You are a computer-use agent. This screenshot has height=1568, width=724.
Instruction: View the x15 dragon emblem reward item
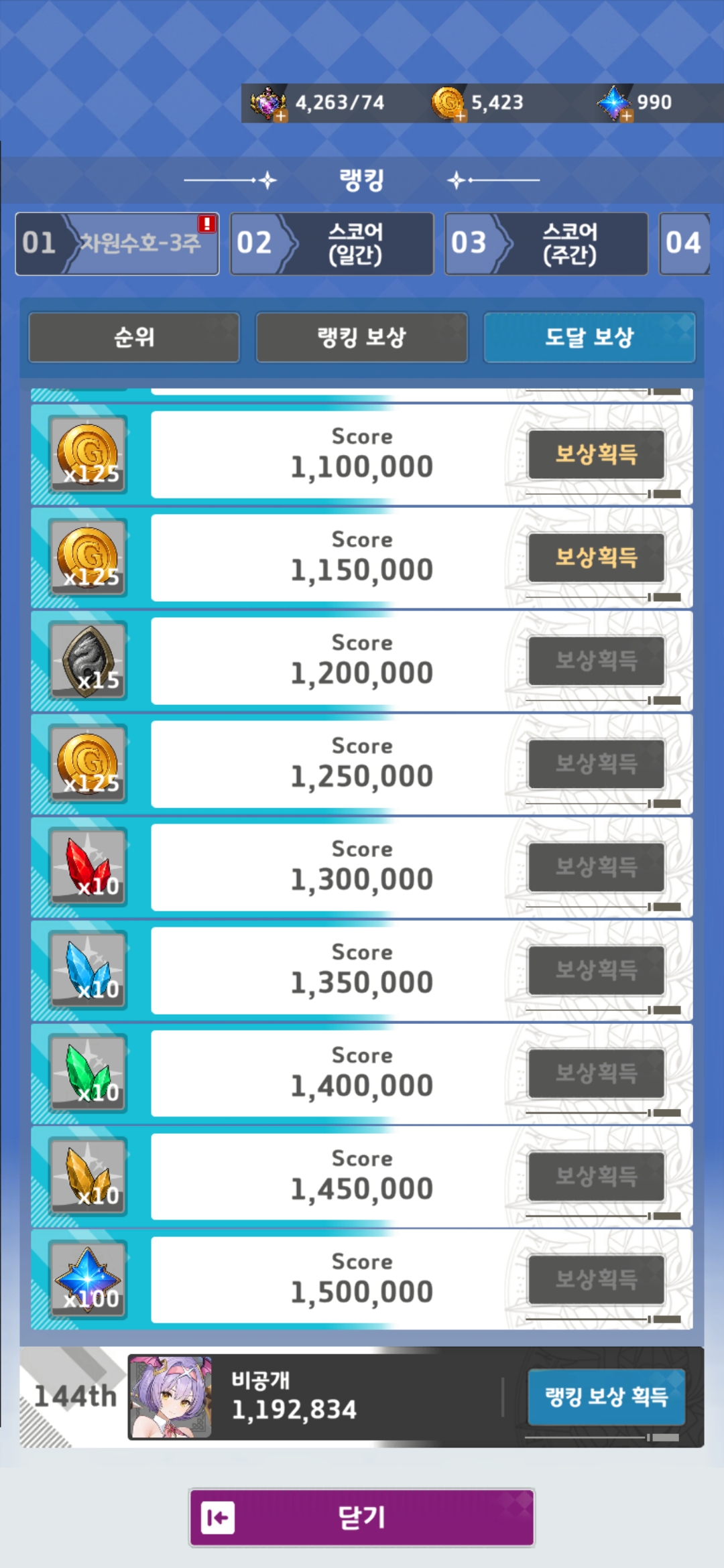tap(88, 661)
